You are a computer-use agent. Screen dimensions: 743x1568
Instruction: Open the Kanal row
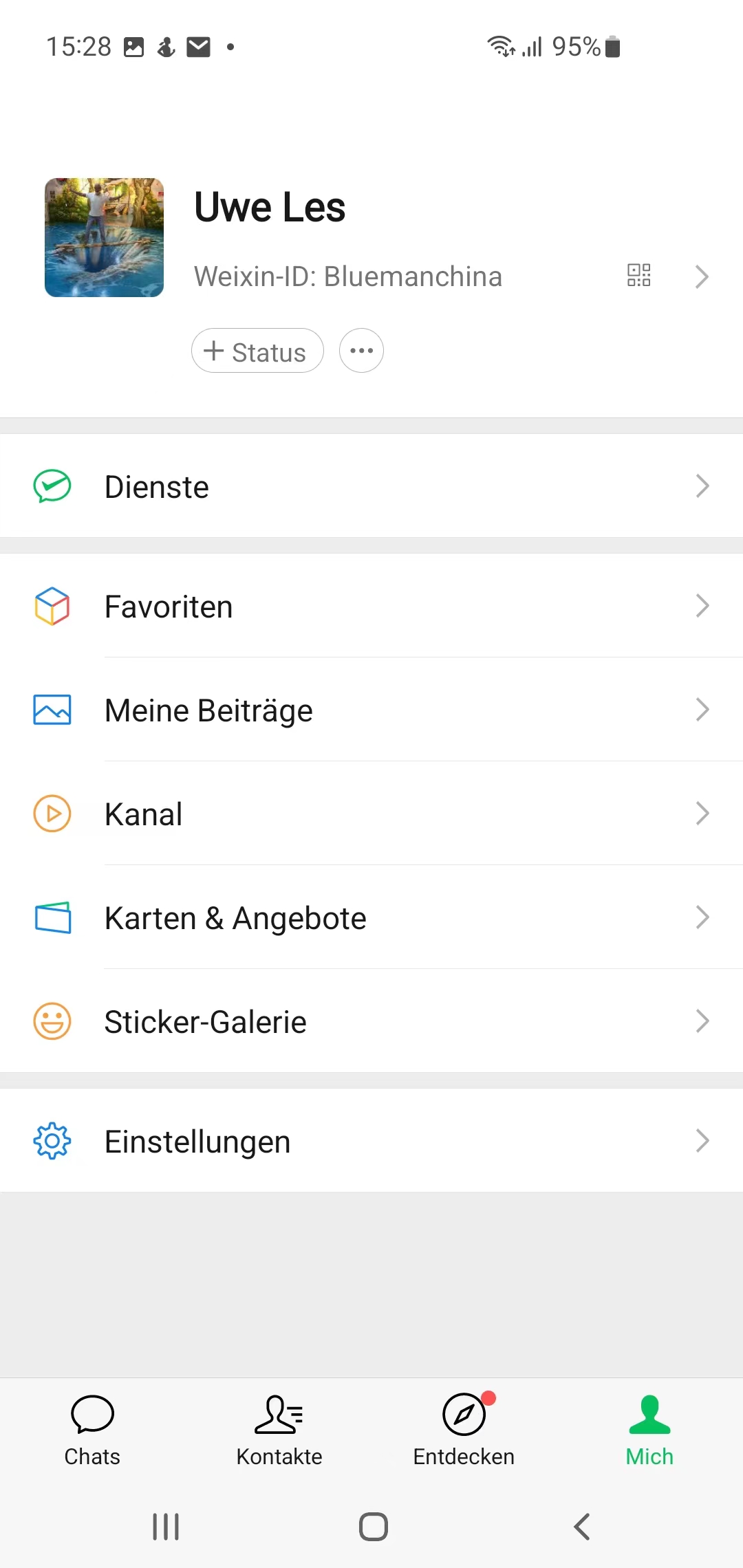(371, 814)
